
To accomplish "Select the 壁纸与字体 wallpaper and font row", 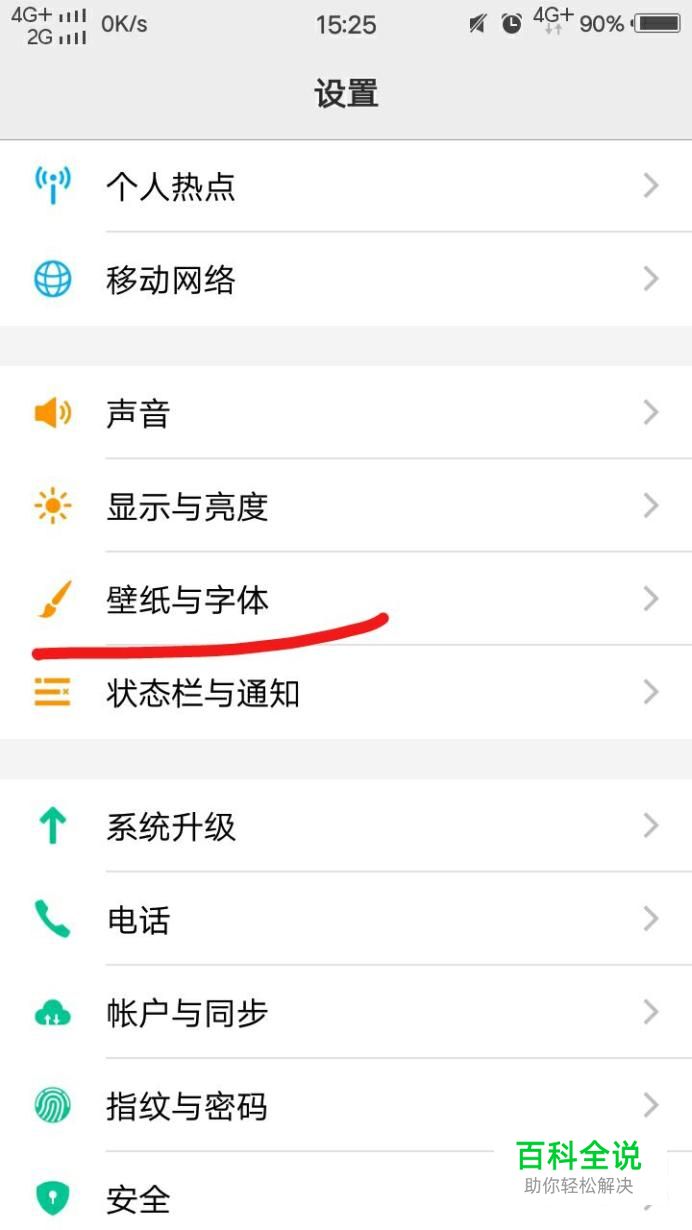I will (346, 599).
